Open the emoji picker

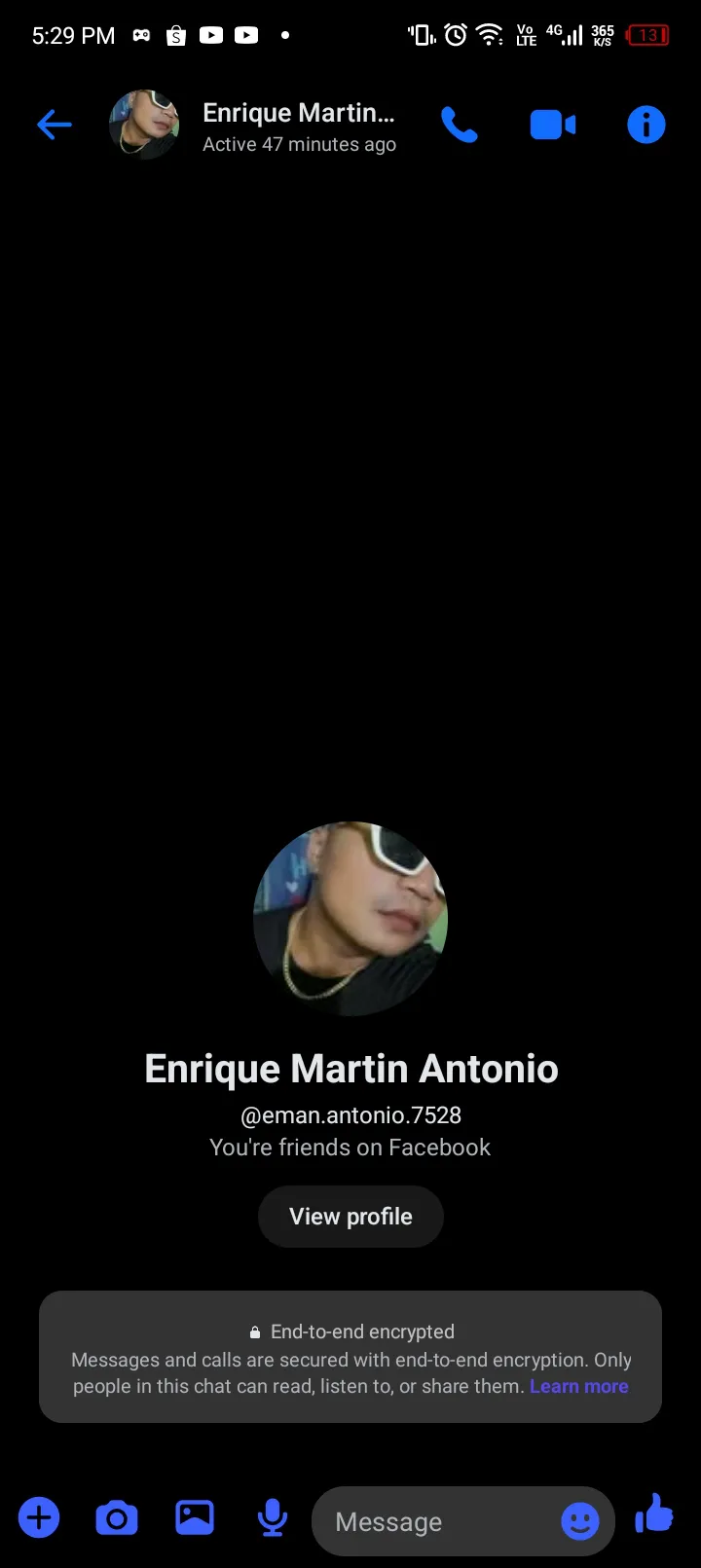580,1521
